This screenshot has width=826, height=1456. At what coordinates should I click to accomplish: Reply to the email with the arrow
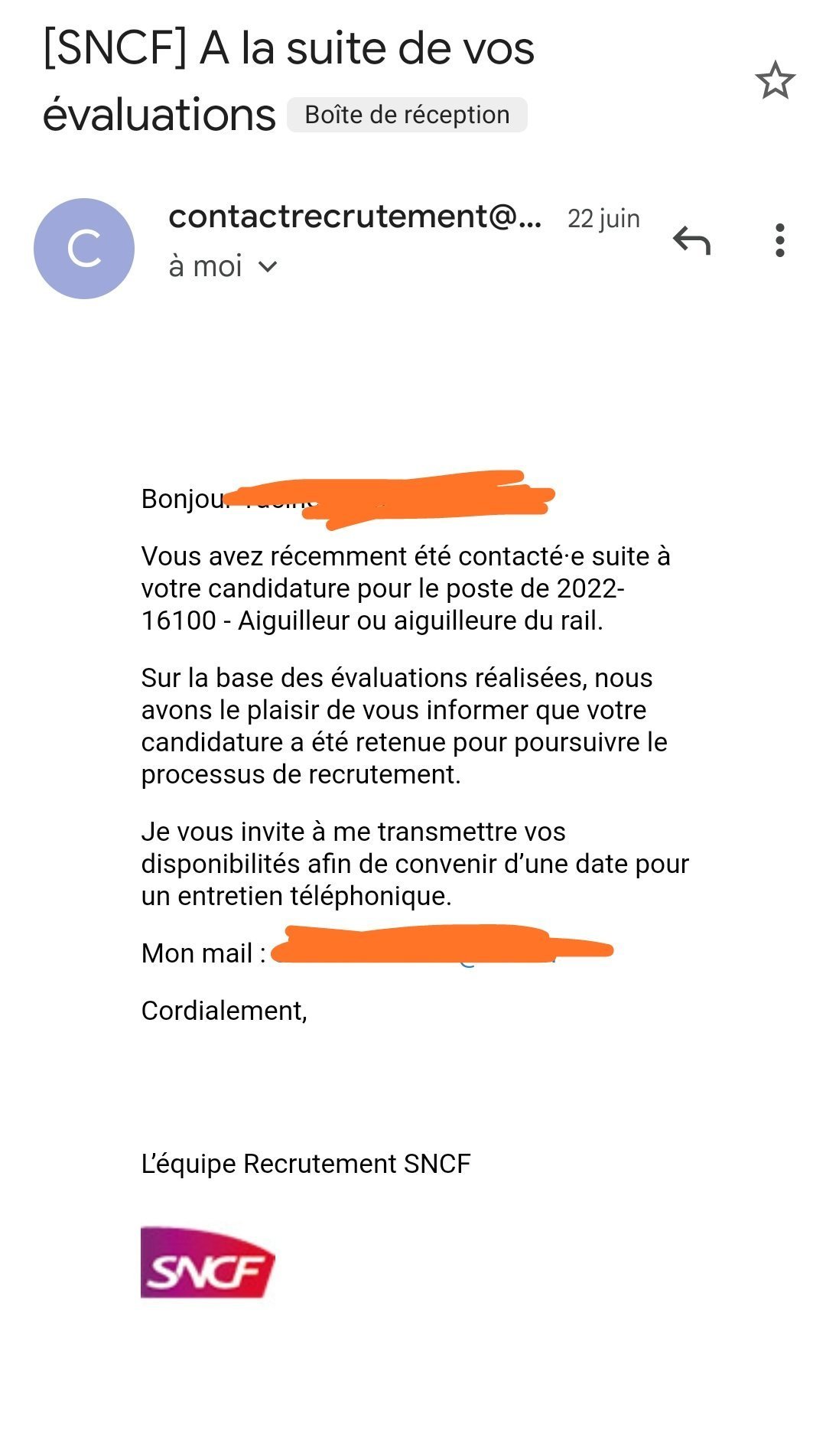pos(692,241)
